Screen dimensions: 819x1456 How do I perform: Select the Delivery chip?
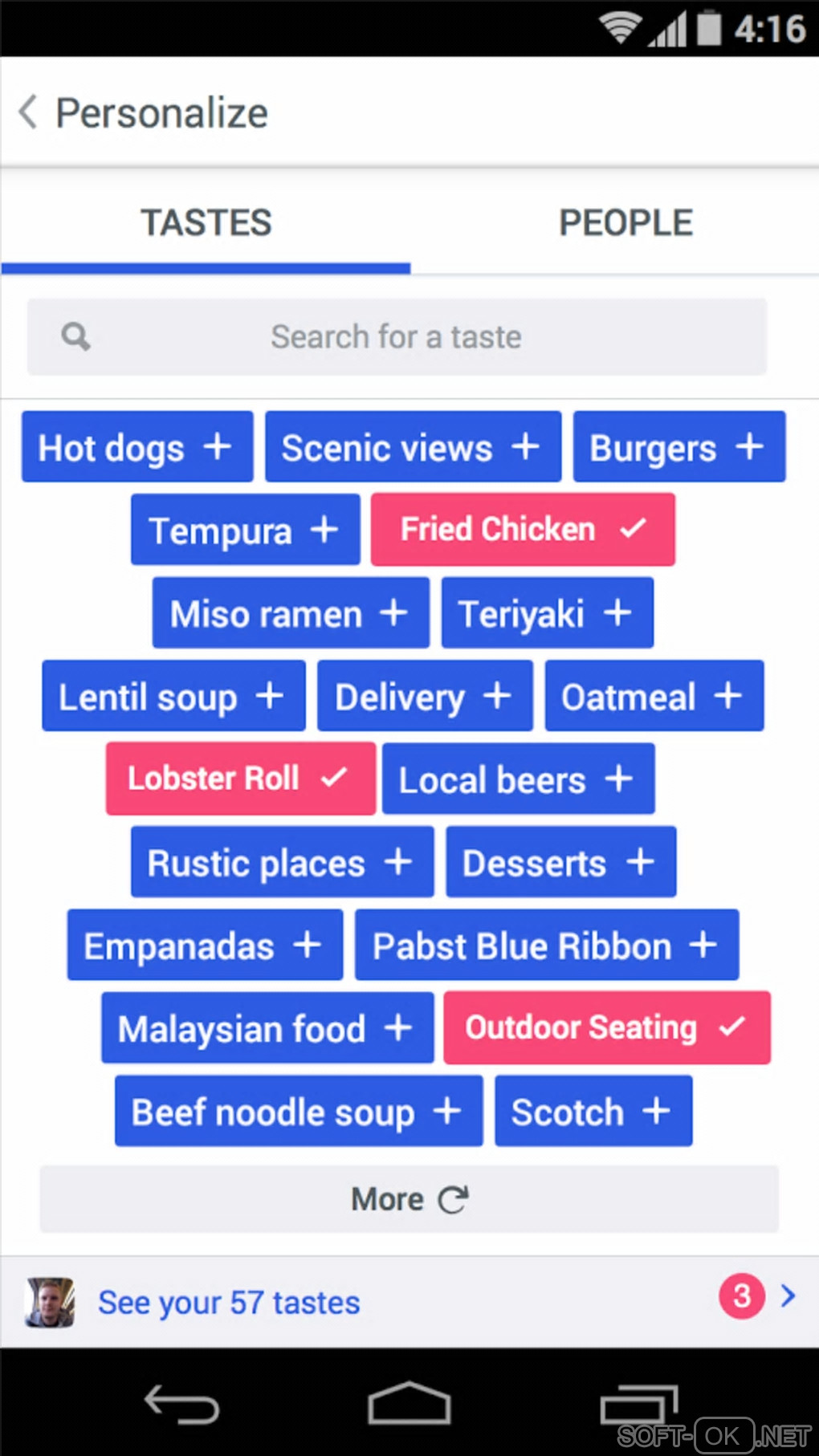[425, 696]
